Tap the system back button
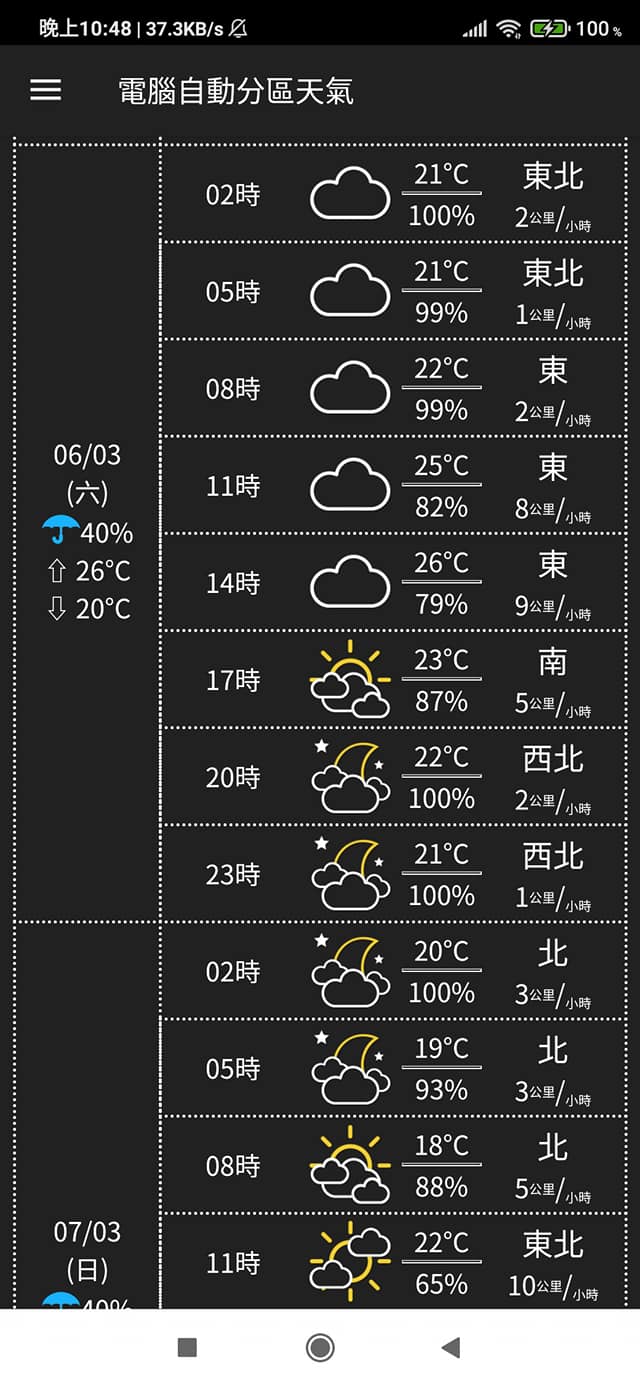Viewport: 640px width, 1386px height. coord(451,1347)
